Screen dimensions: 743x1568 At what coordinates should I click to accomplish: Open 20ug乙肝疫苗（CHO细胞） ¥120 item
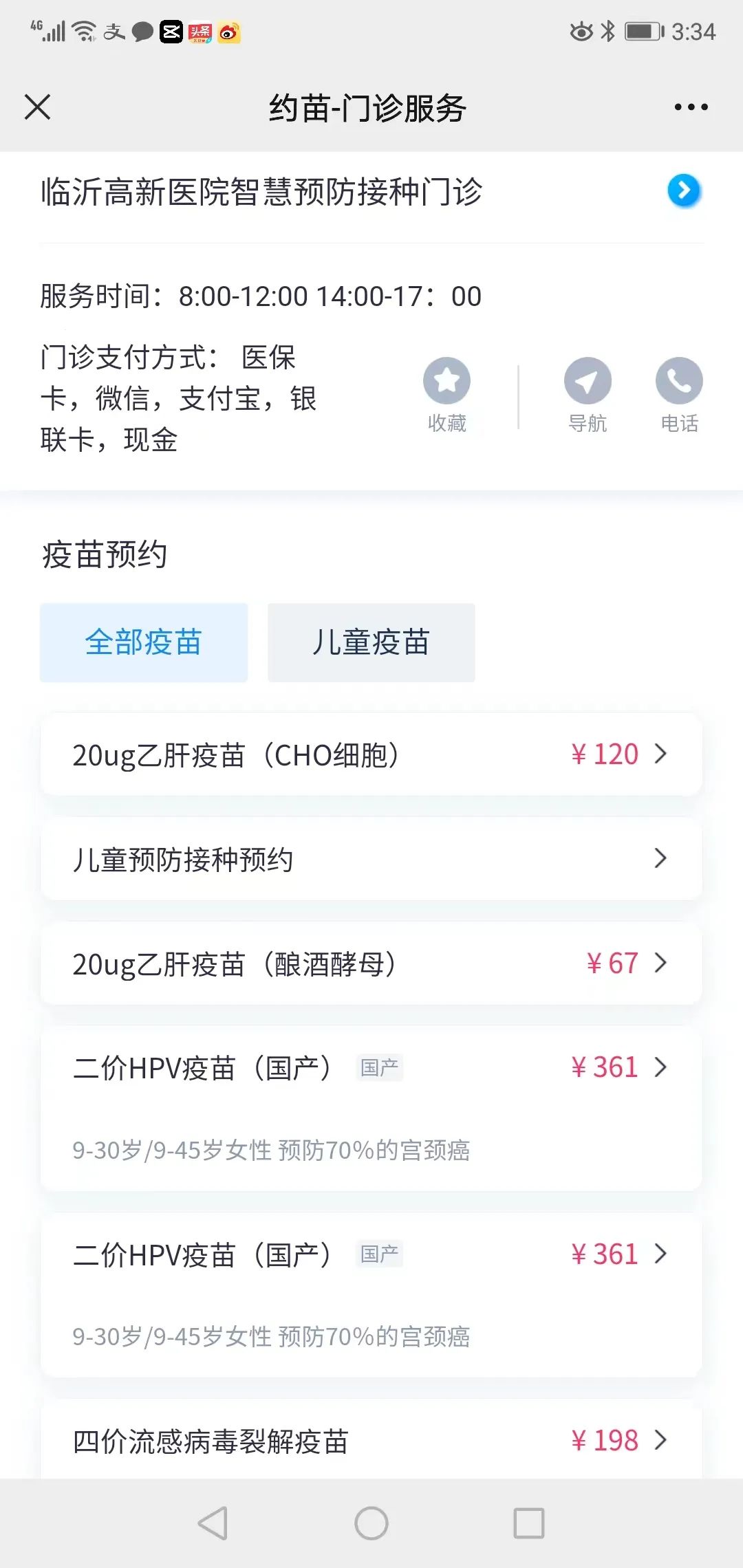pos(371,754)
